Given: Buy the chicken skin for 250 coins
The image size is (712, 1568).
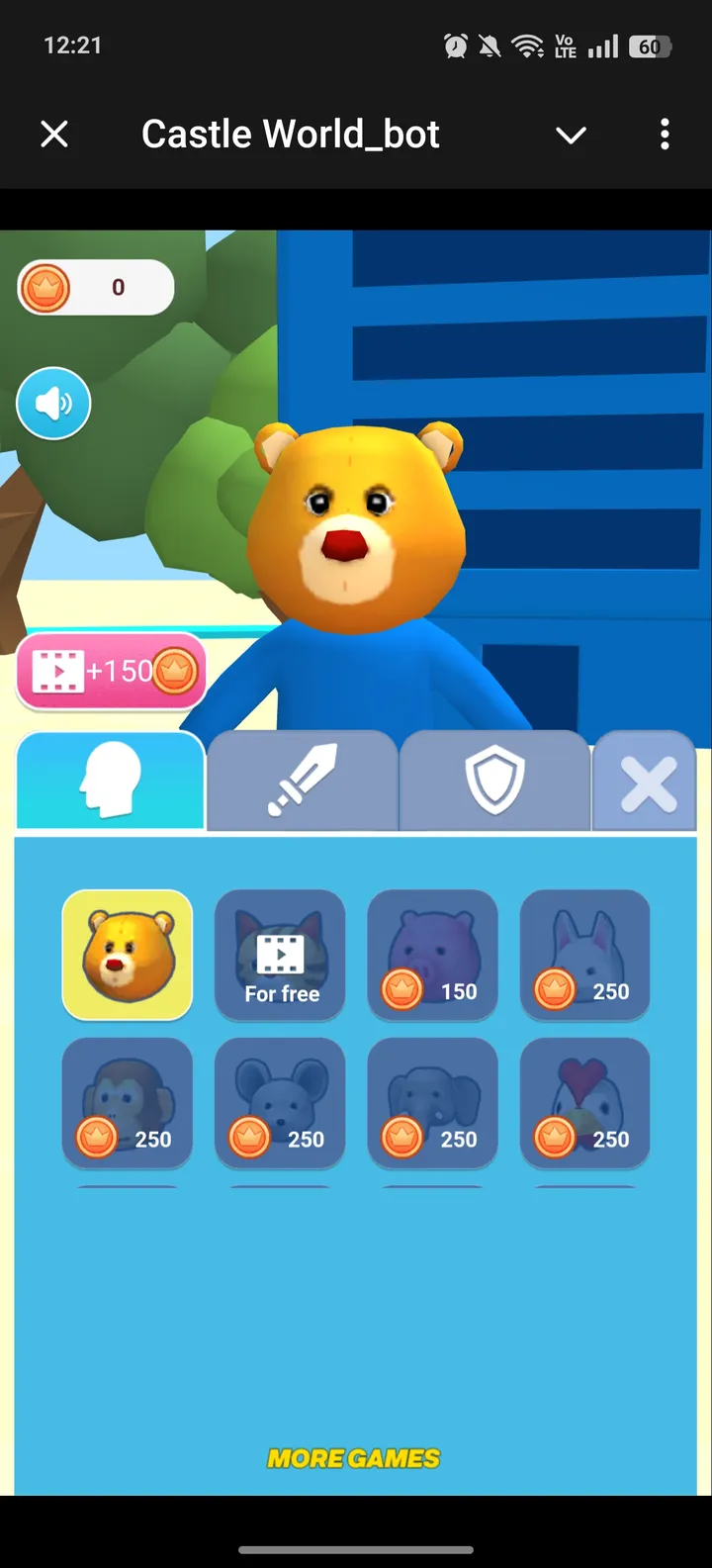Looking at the screenshot, I should (585, 1103).
